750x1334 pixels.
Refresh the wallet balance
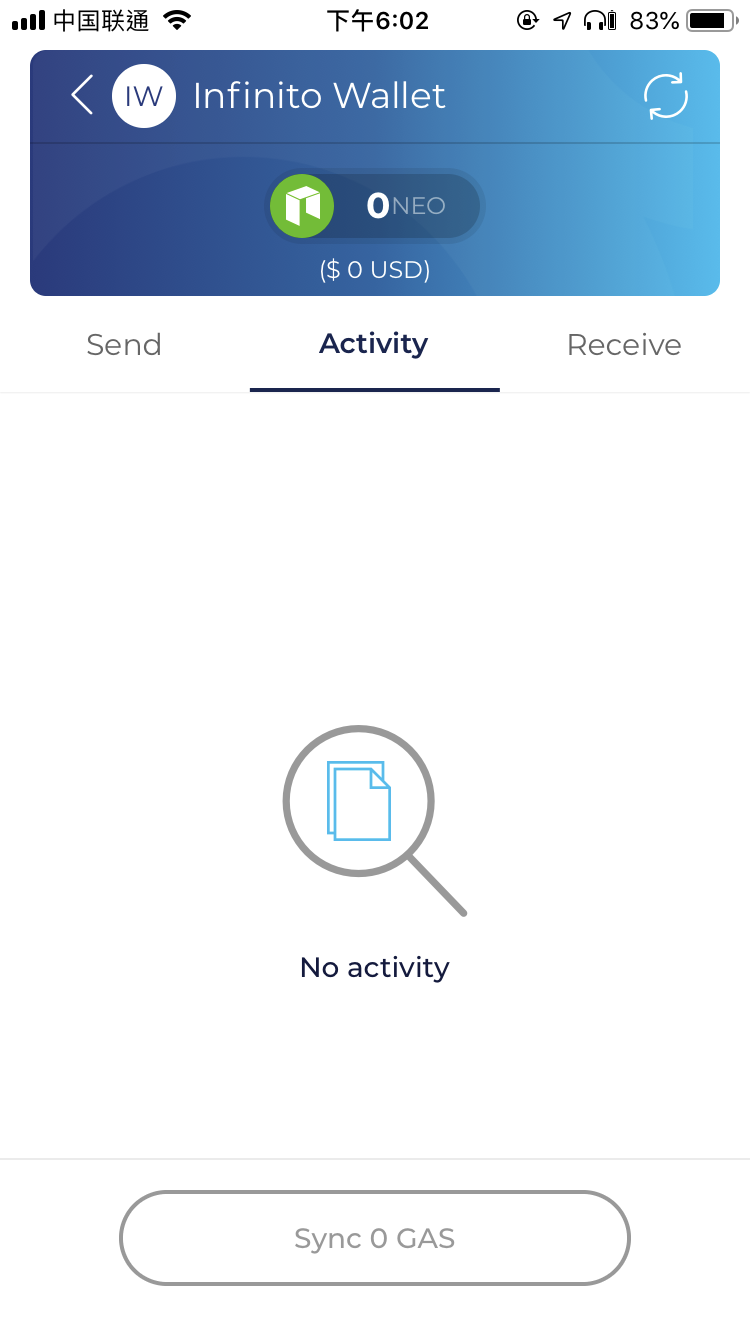click(x=665, y=96)
